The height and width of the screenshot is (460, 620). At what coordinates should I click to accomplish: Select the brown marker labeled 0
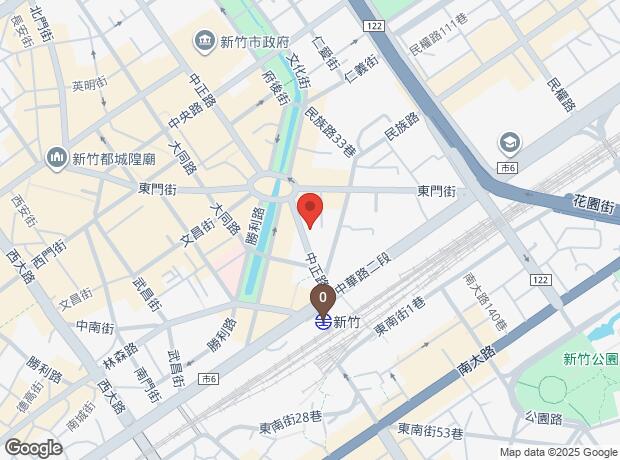pyautogui.click(x=323, y=301)
